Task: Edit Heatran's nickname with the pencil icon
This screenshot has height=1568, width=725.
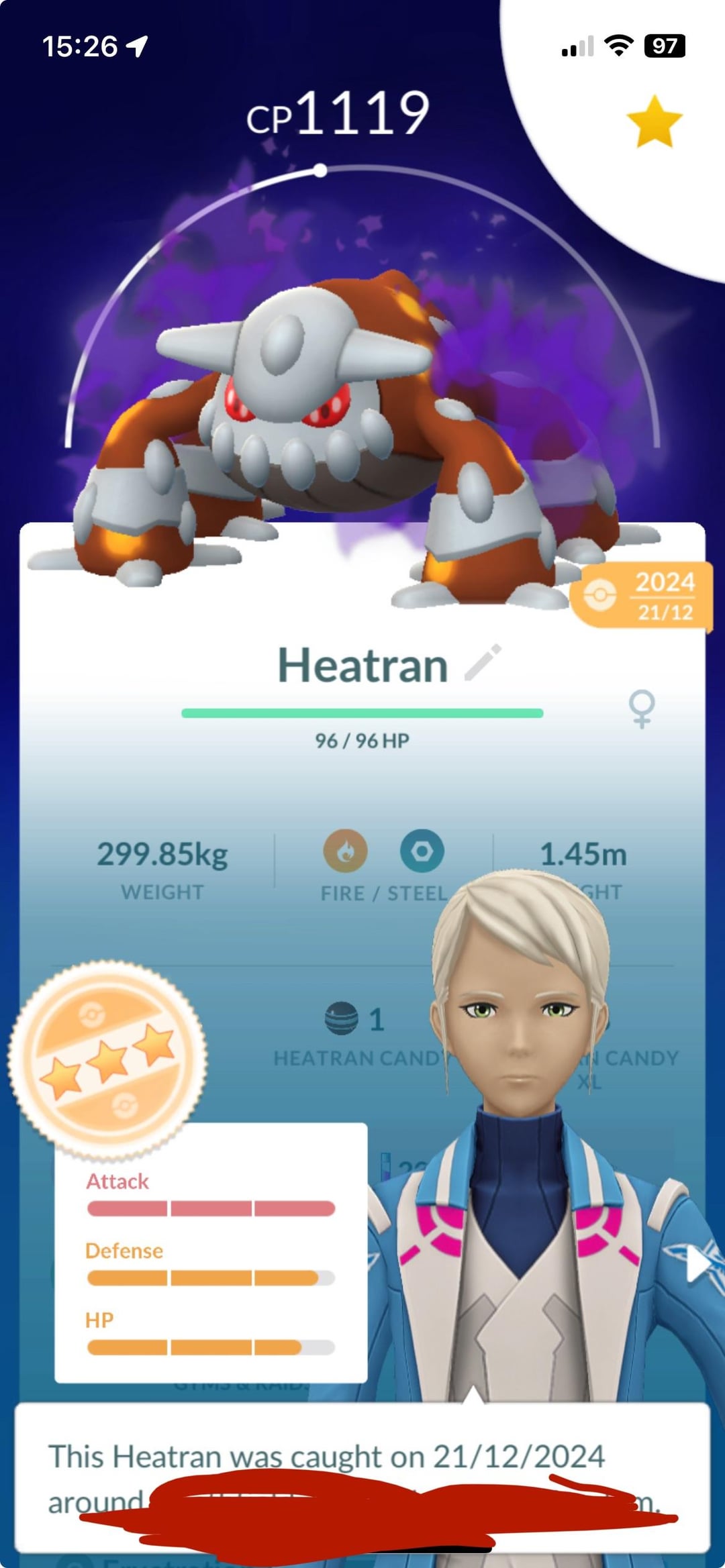Action: 483,662
